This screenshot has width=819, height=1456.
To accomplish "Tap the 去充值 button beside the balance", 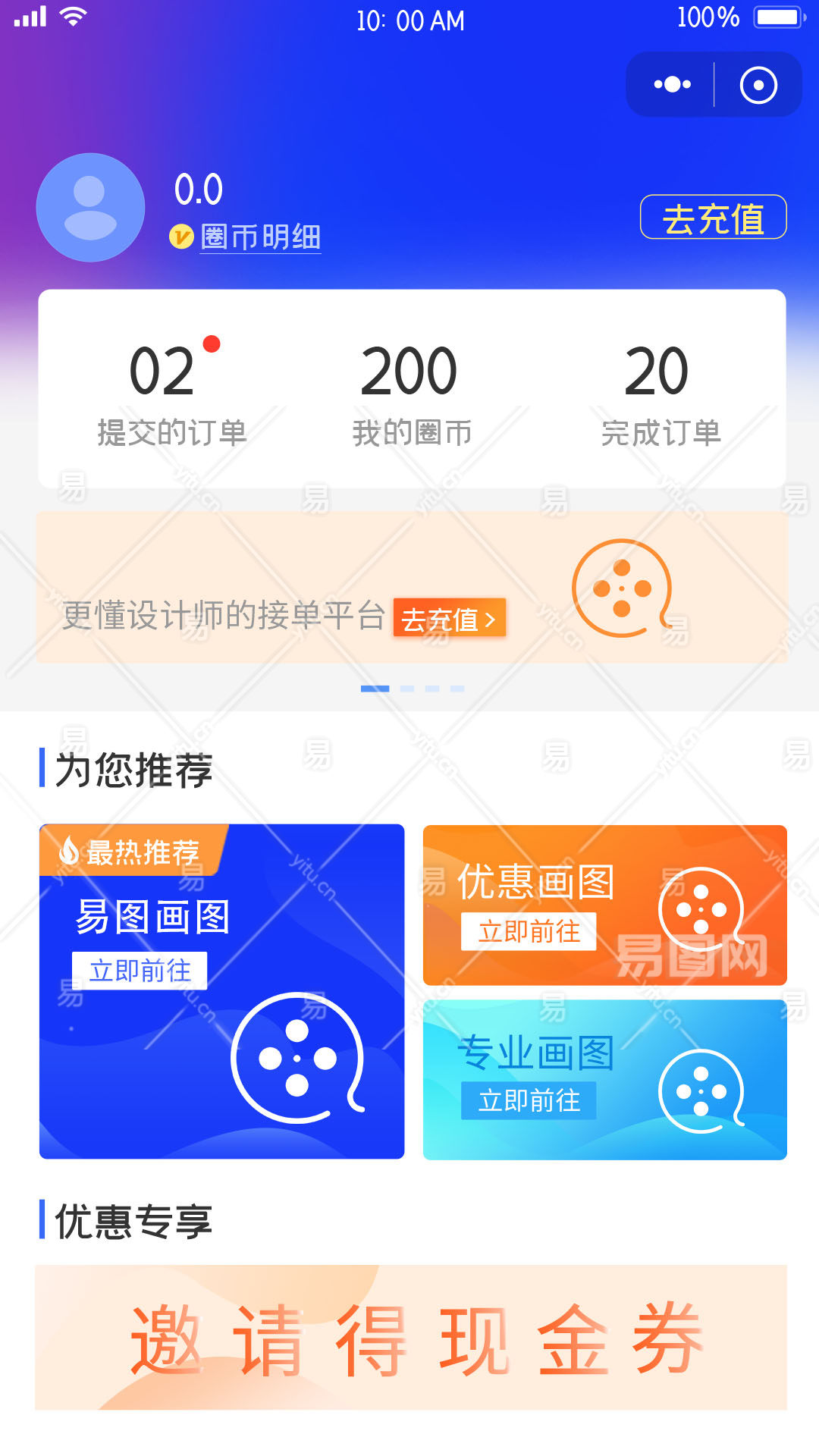I will (x=713, y=218).
